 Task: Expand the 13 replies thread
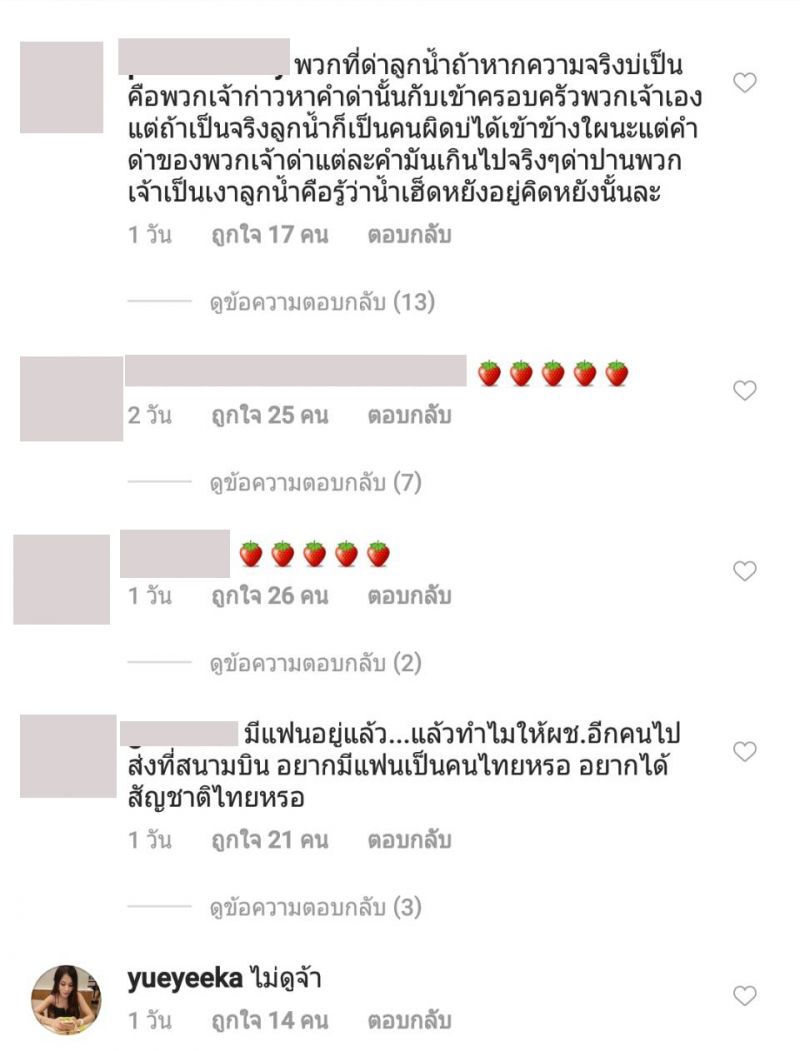pos(322,302)
